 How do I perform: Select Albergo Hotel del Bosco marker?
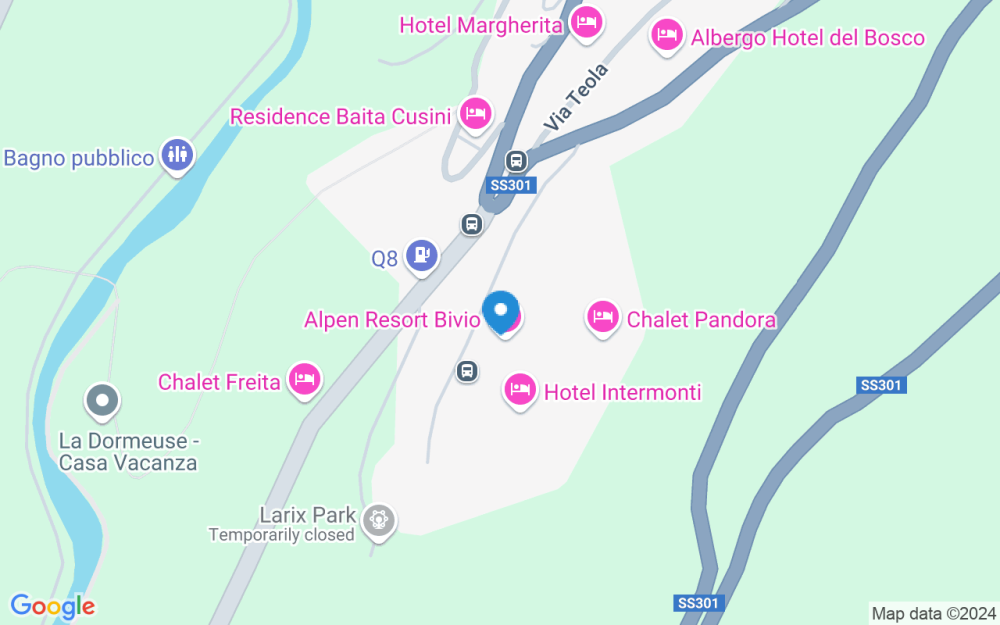tap(666, 36)
